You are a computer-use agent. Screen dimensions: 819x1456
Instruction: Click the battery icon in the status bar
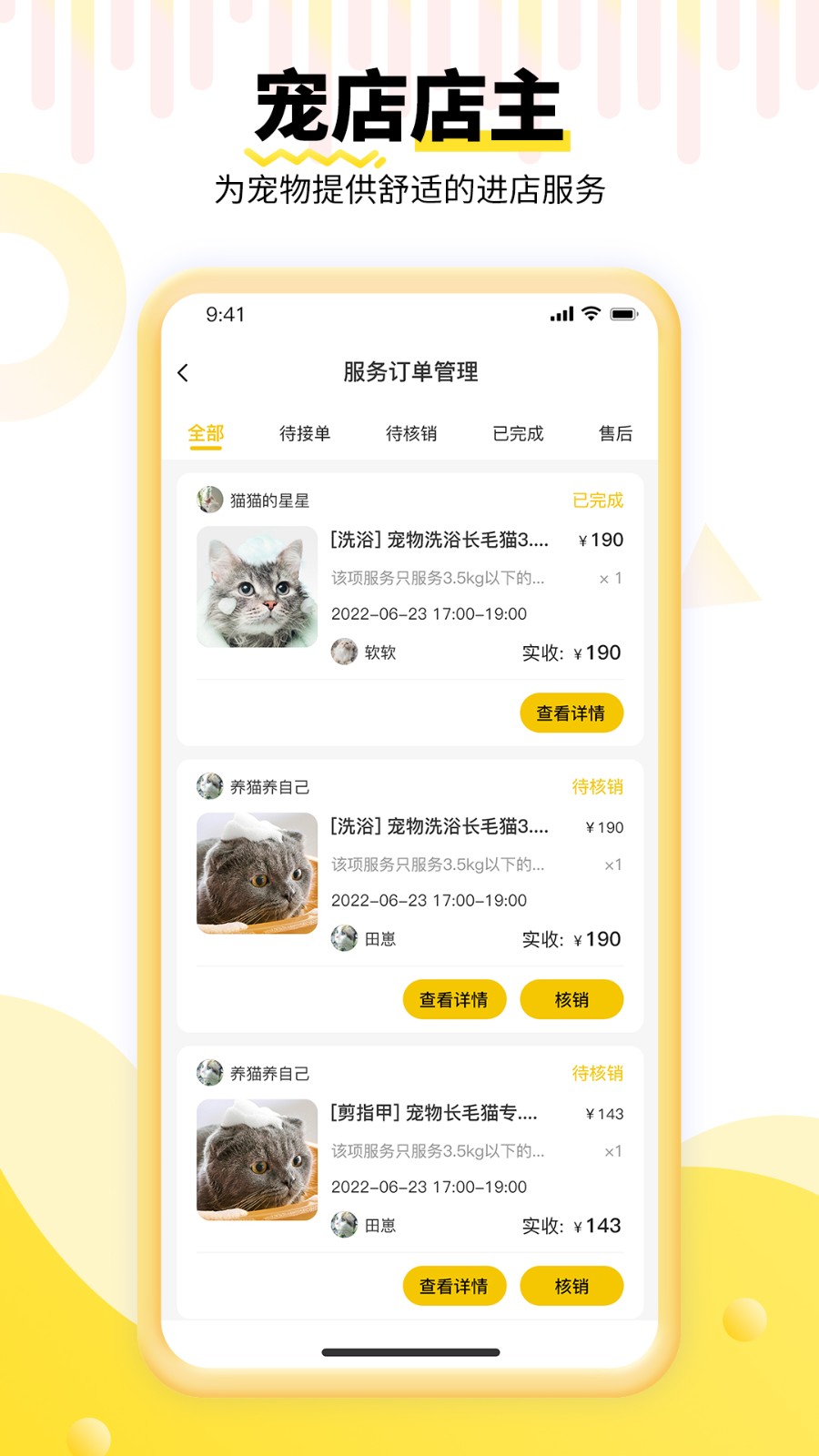622,313
